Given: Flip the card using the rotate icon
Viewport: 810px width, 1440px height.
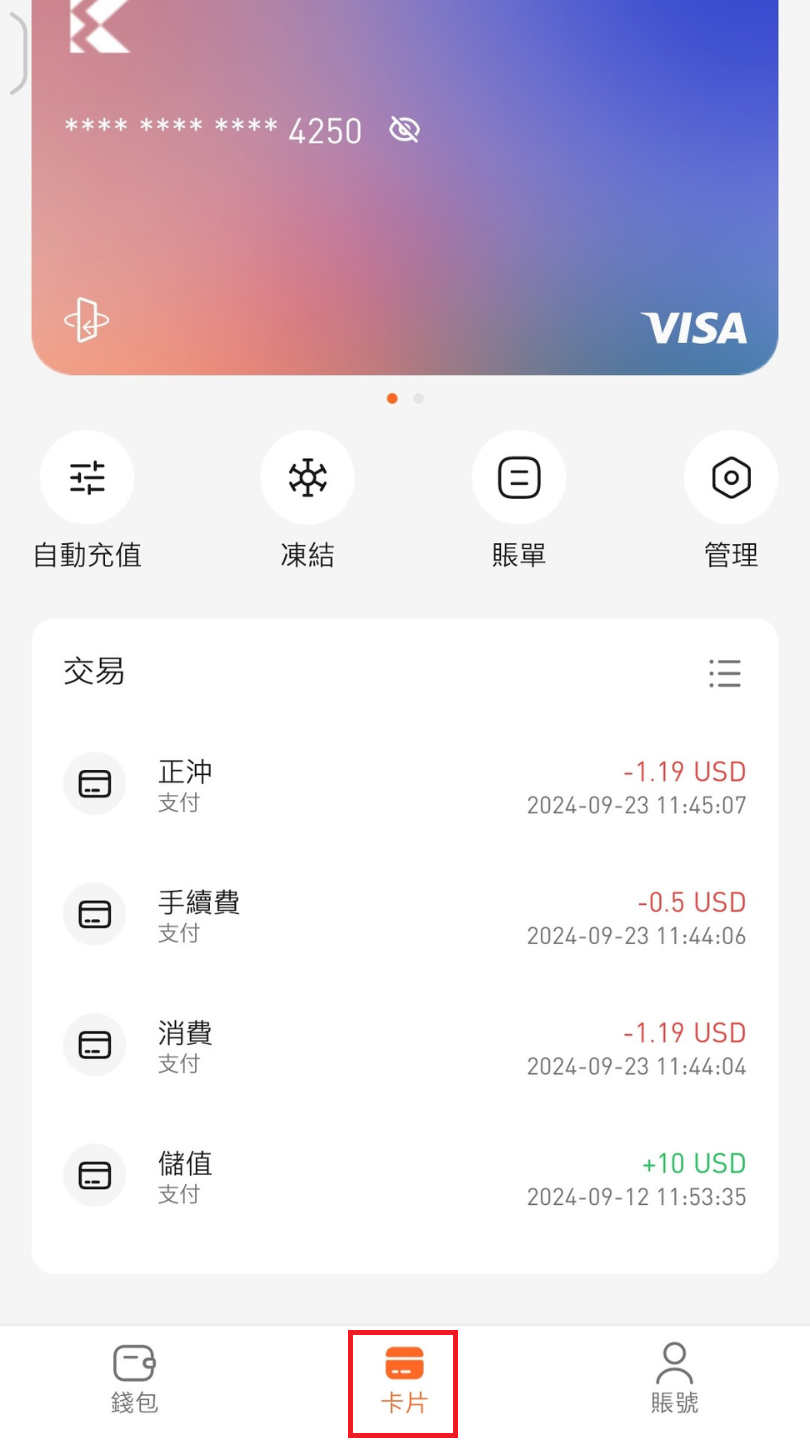Looking at the screenshot, I should [x=86, y=321].
